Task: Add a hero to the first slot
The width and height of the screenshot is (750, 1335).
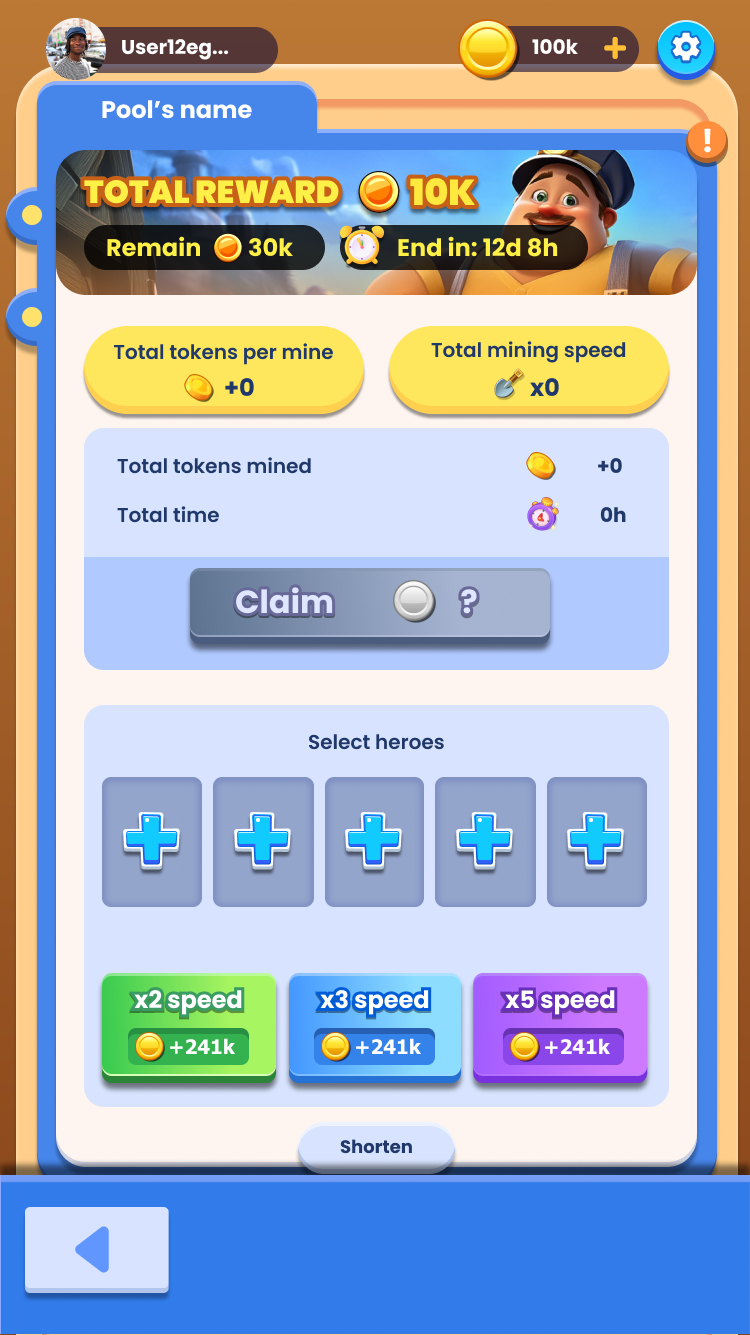Action: 152,841
